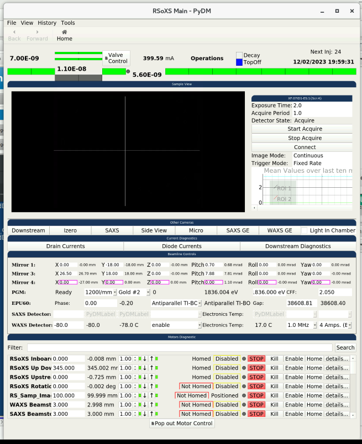Toggle Light In Chamber checkbox
Image resolution: width=362 pixels, height=444 pixels.
tap(304, 230)
